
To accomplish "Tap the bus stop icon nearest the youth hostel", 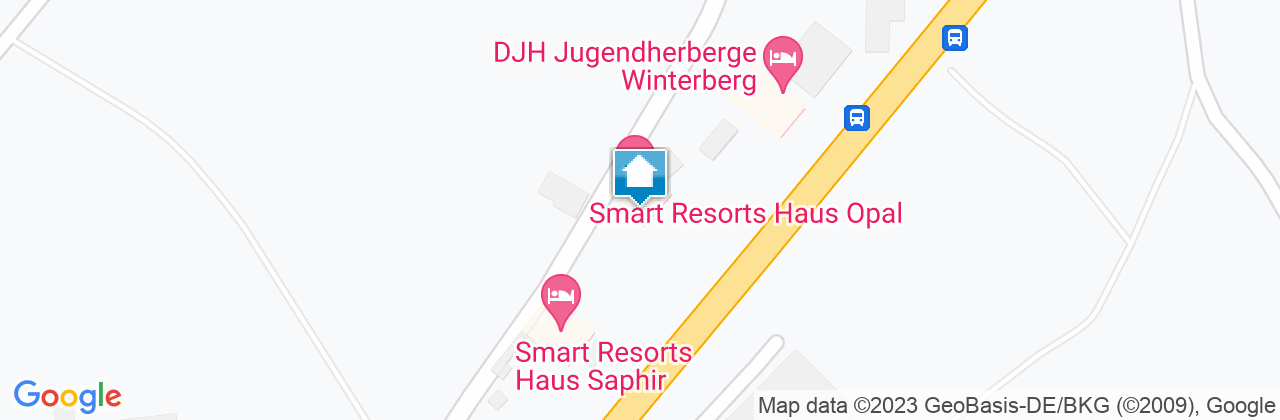I will 857,118.
